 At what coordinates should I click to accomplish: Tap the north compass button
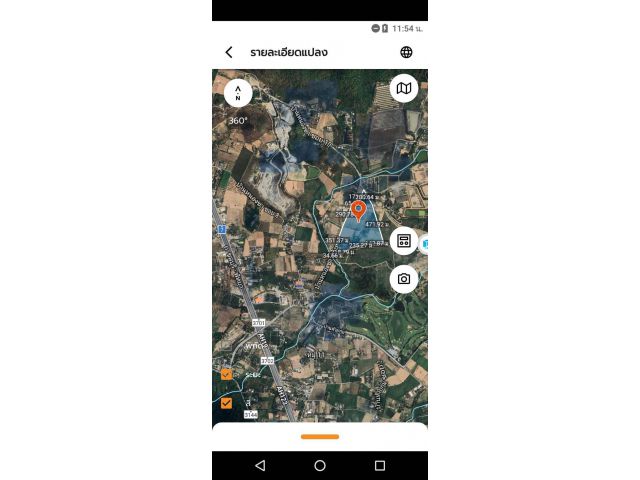click(x=238, y=93)
